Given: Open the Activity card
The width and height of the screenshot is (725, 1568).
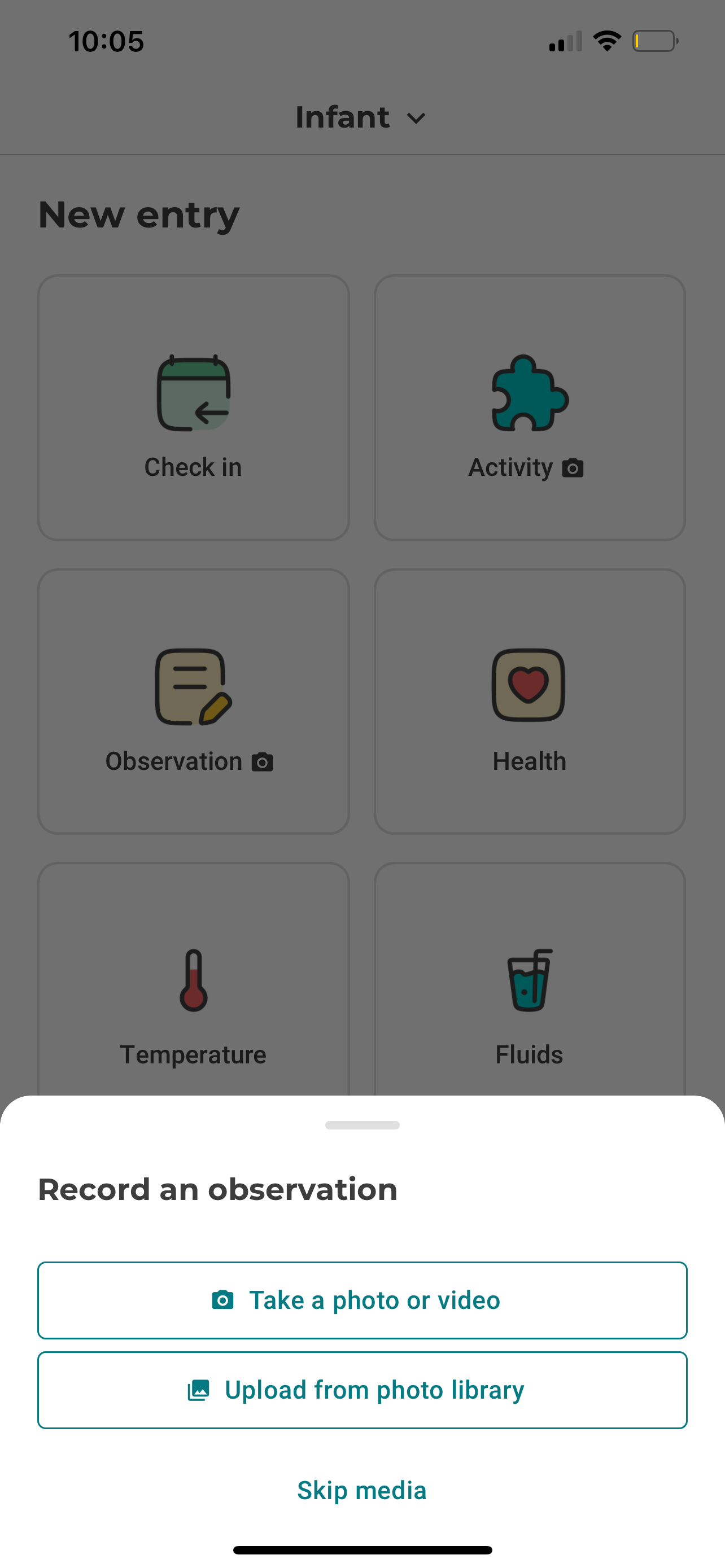Looking at the screenshot, I should tap(530, 408).
